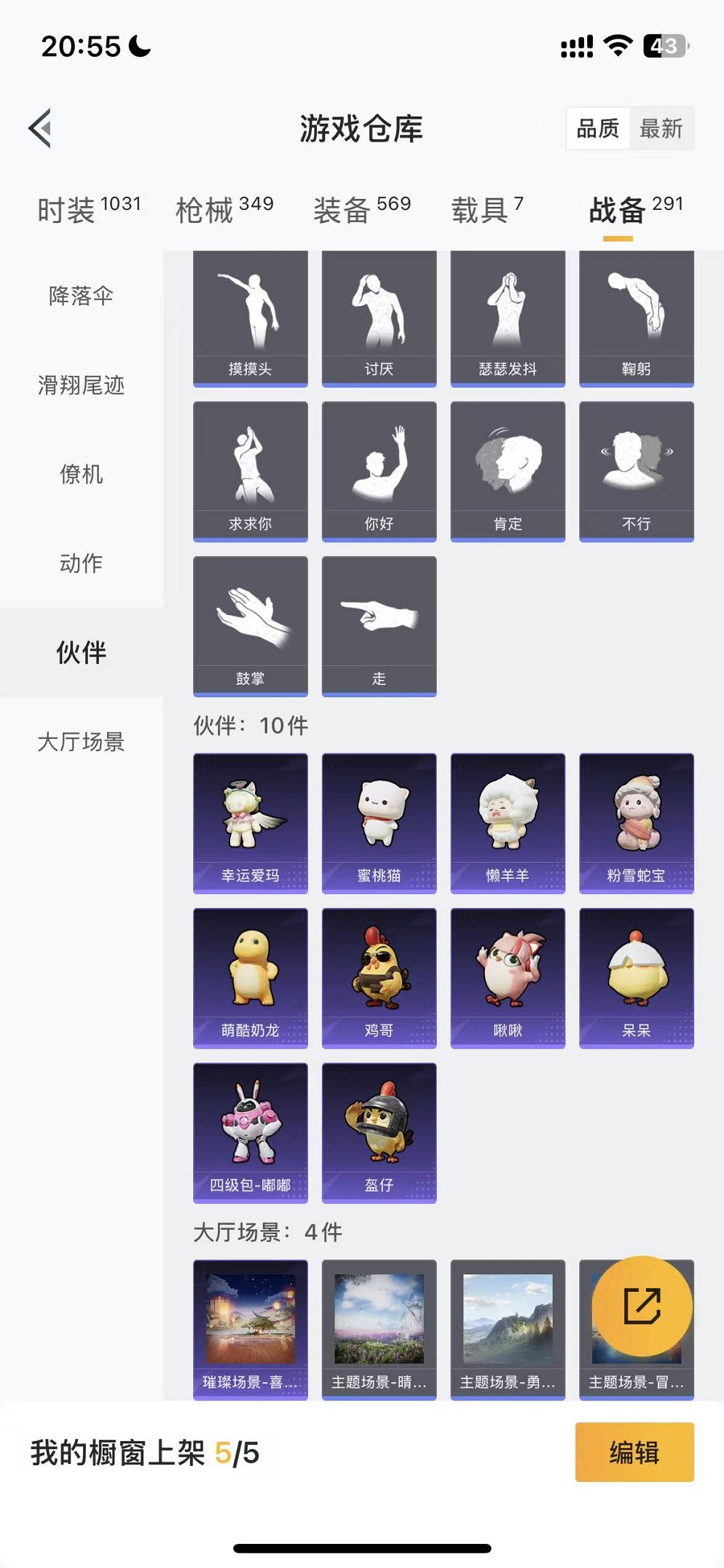This screenshot has height=1568, width=724.
Task: Select the 鼓掌 (clap) emote icon
Action: click(x=250, y=623)
